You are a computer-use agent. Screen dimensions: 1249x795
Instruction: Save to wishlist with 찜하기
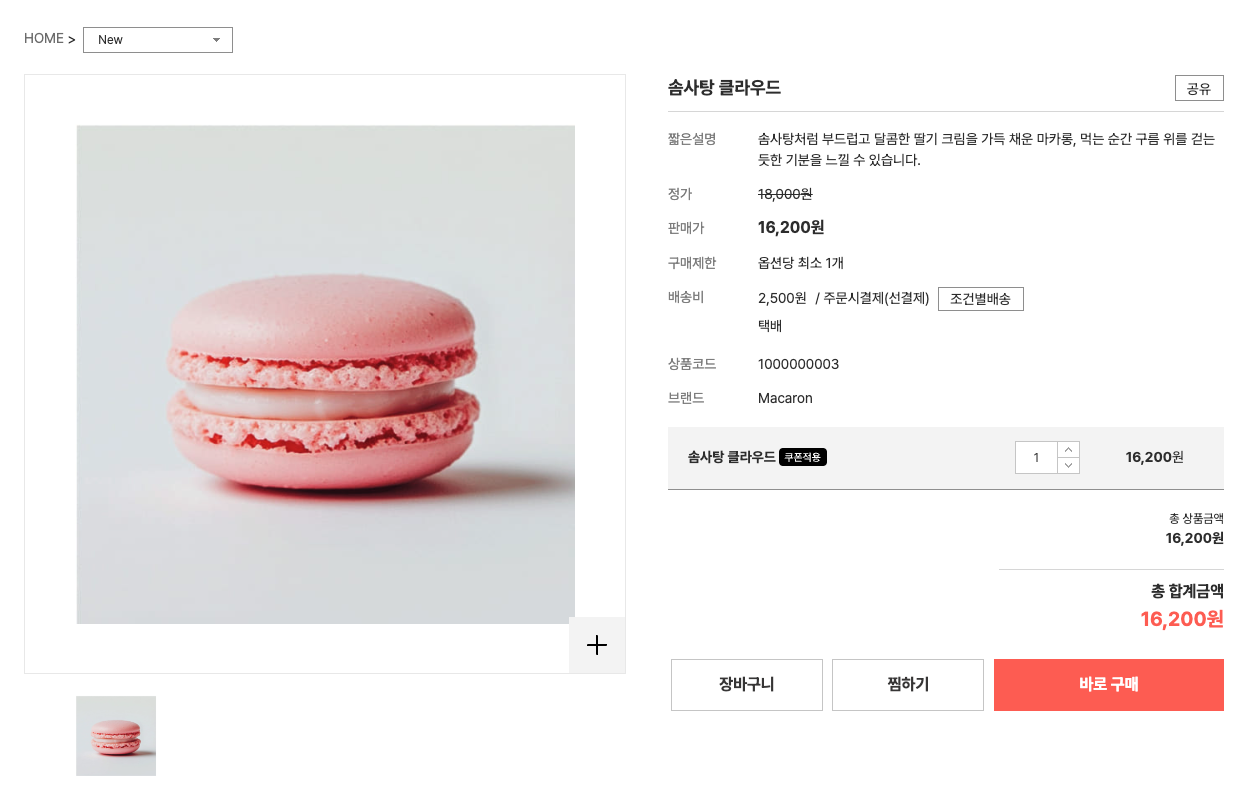tap(907, 685)
